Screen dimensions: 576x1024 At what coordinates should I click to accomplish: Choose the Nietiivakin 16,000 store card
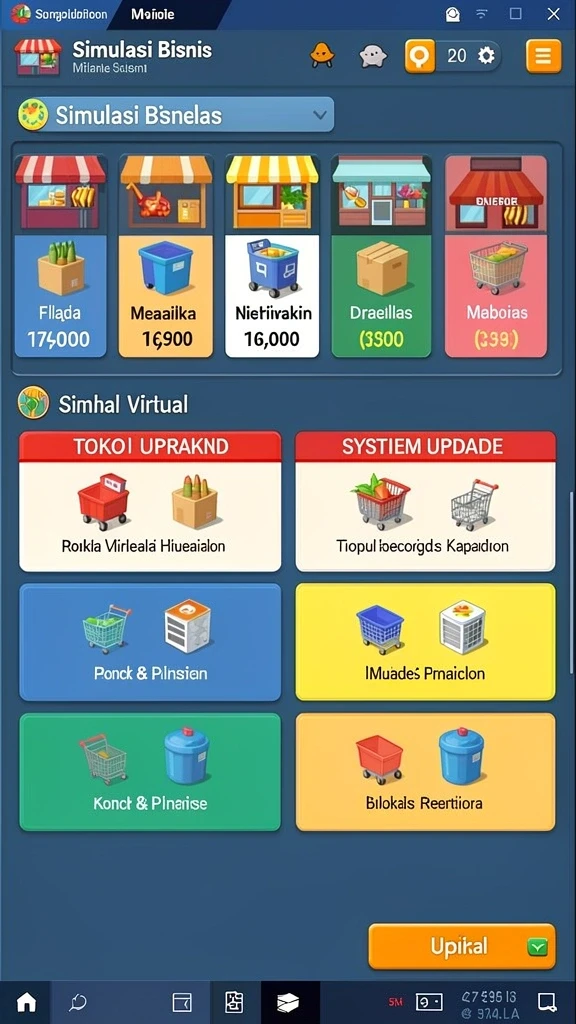pos(272,256)
